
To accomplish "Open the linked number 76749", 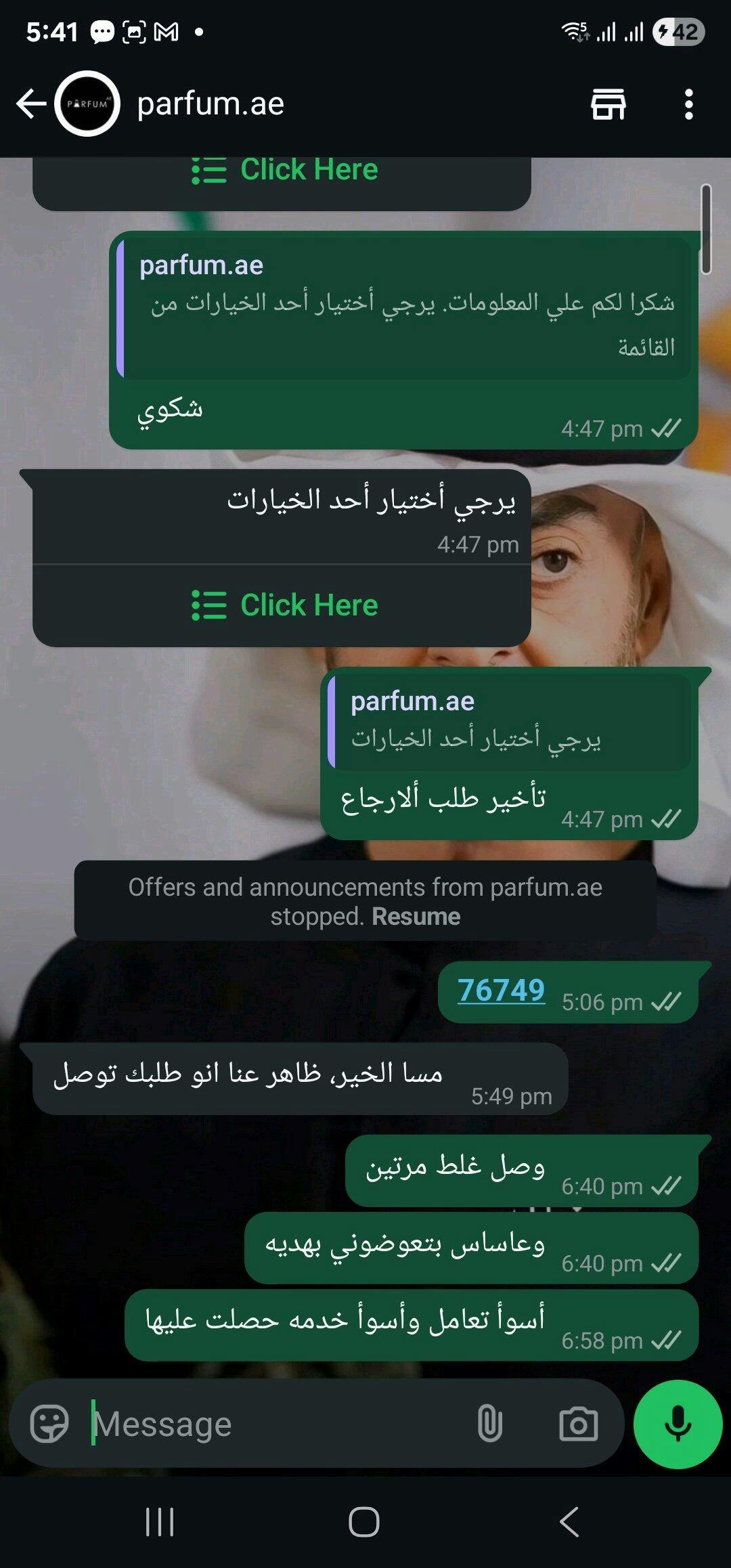I will click(501, 990).
